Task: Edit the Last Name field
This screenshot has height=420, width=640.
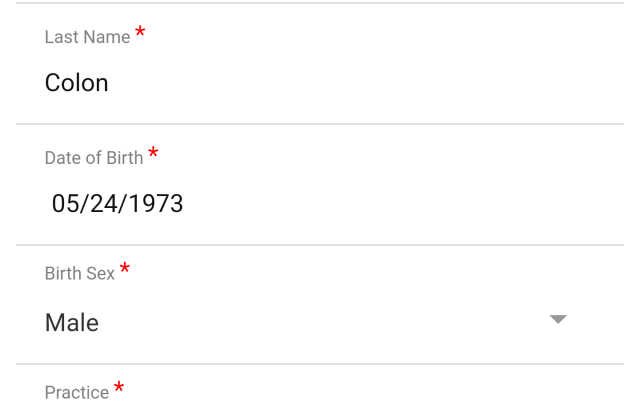Action: coord(300,83)
